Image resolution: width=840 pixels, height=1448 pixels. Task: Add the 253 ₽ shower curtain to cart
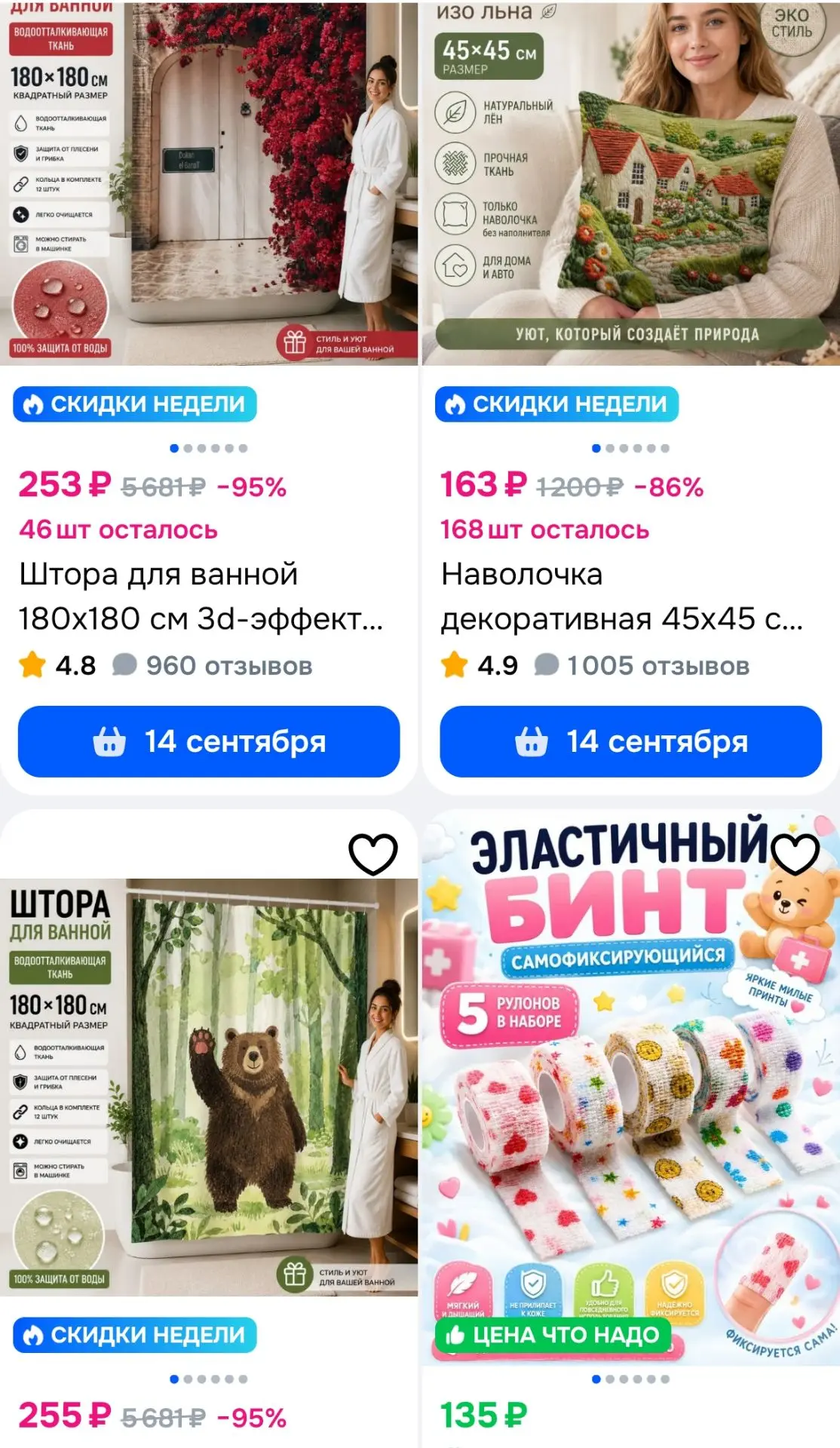pos(209,741)
